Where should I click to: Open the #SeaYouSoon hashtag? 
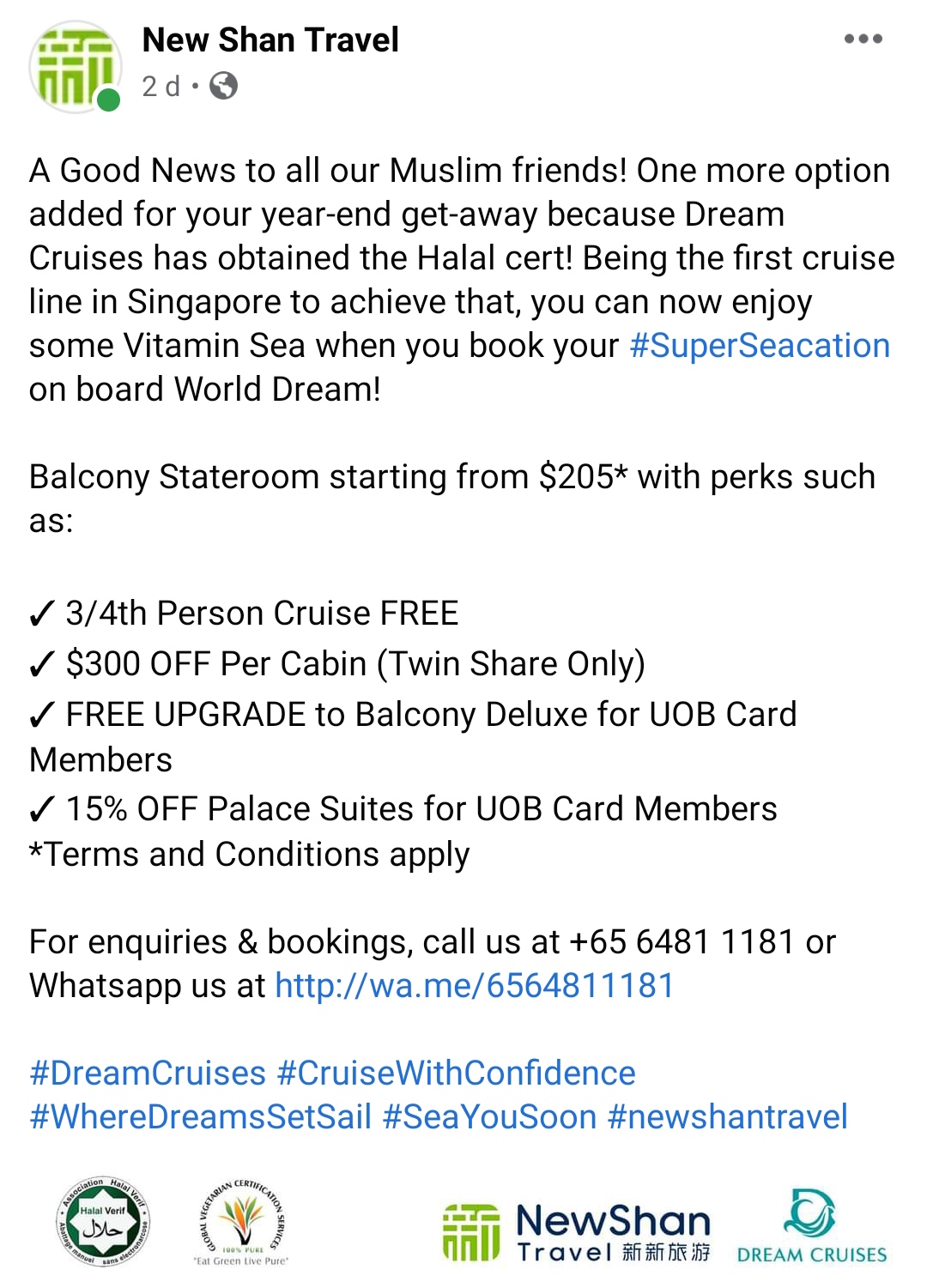(489, 1117)
